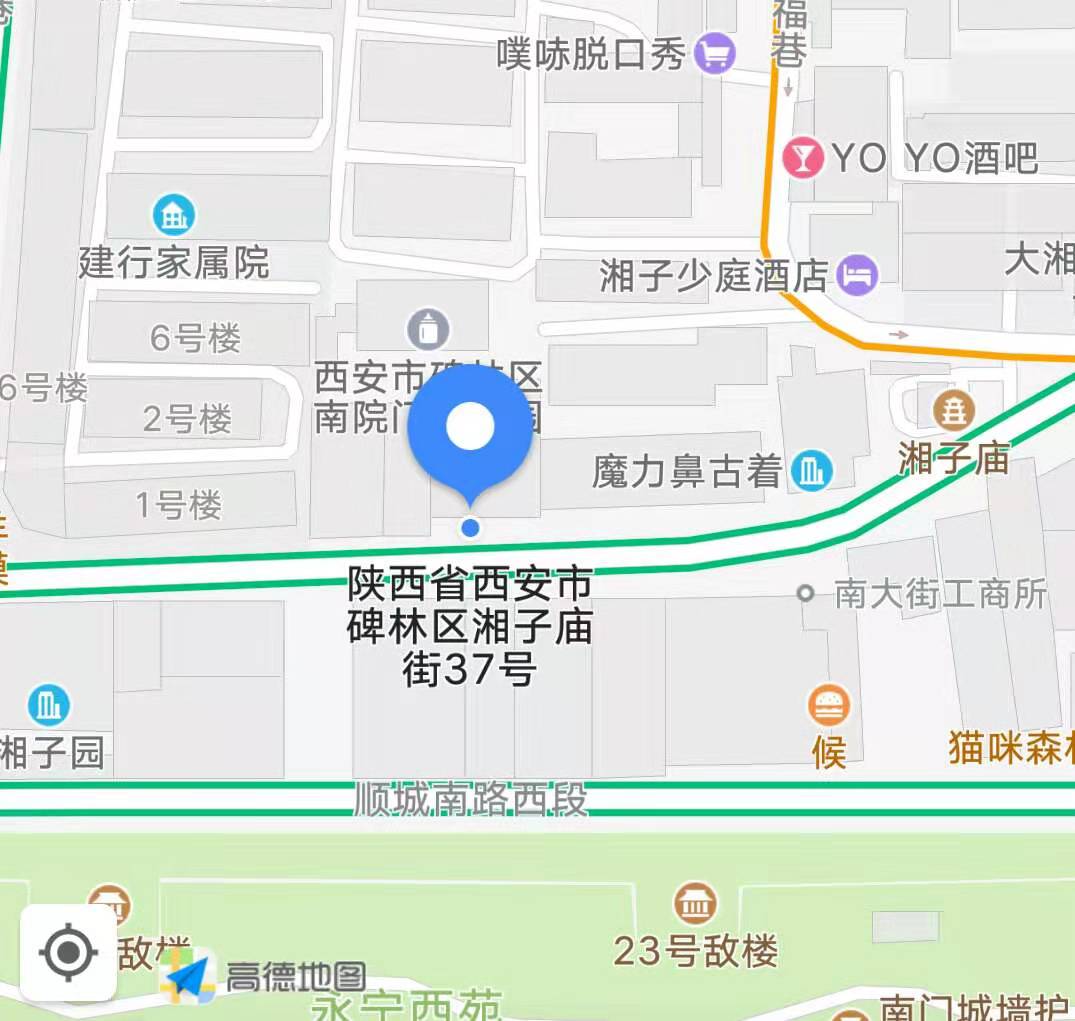Select the 建行家属院 residence marker
The height and width of the screenshot is (1021, 1075).
[x=174, y=215]
